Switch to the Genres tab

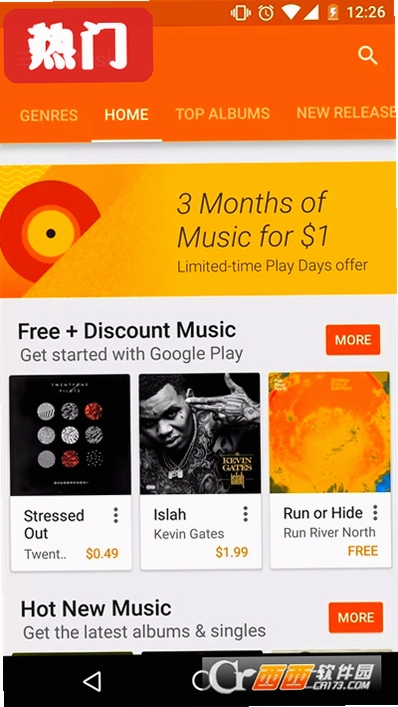(49, 115)
